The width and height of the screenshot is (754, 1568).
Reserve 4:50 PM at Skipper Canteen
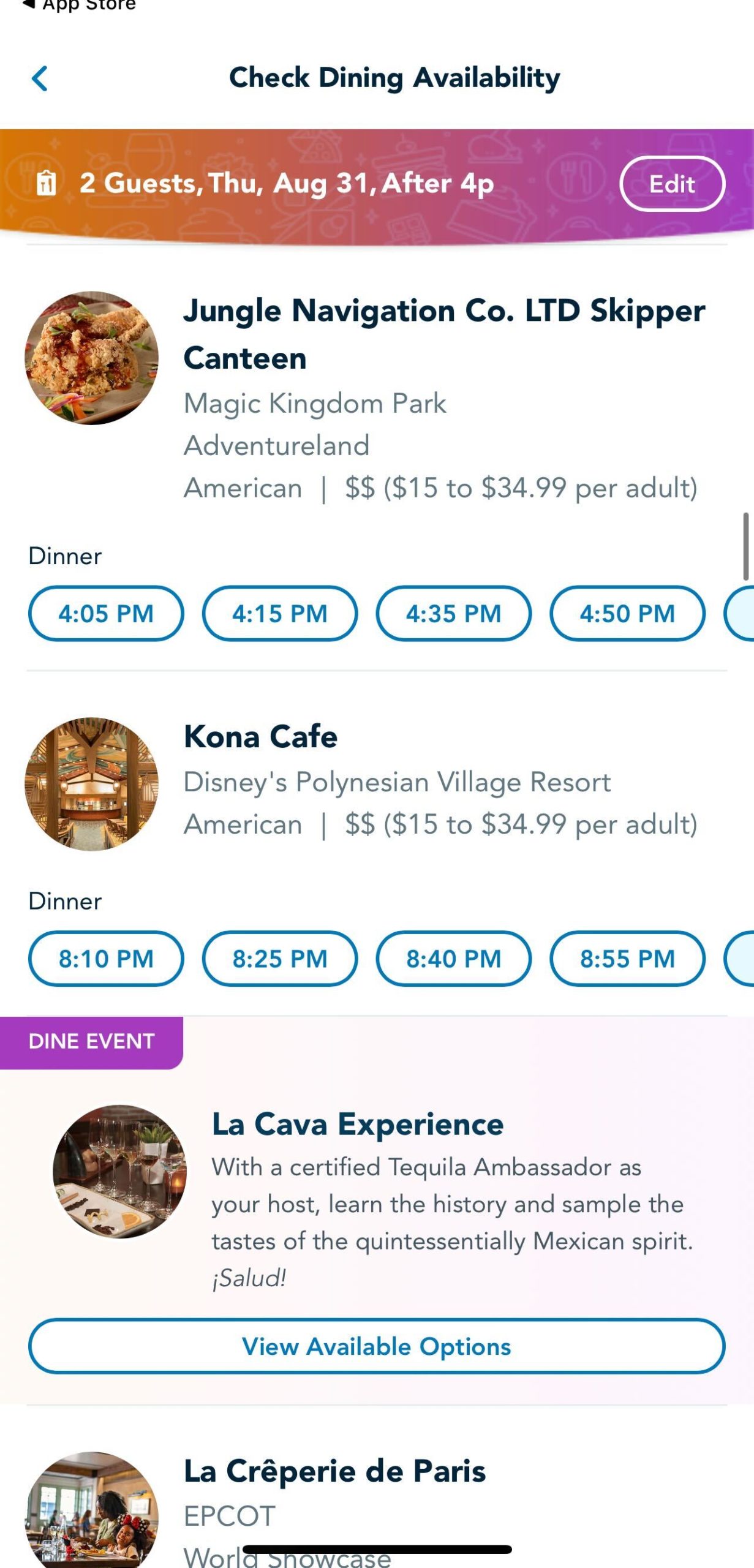[627, 613]
